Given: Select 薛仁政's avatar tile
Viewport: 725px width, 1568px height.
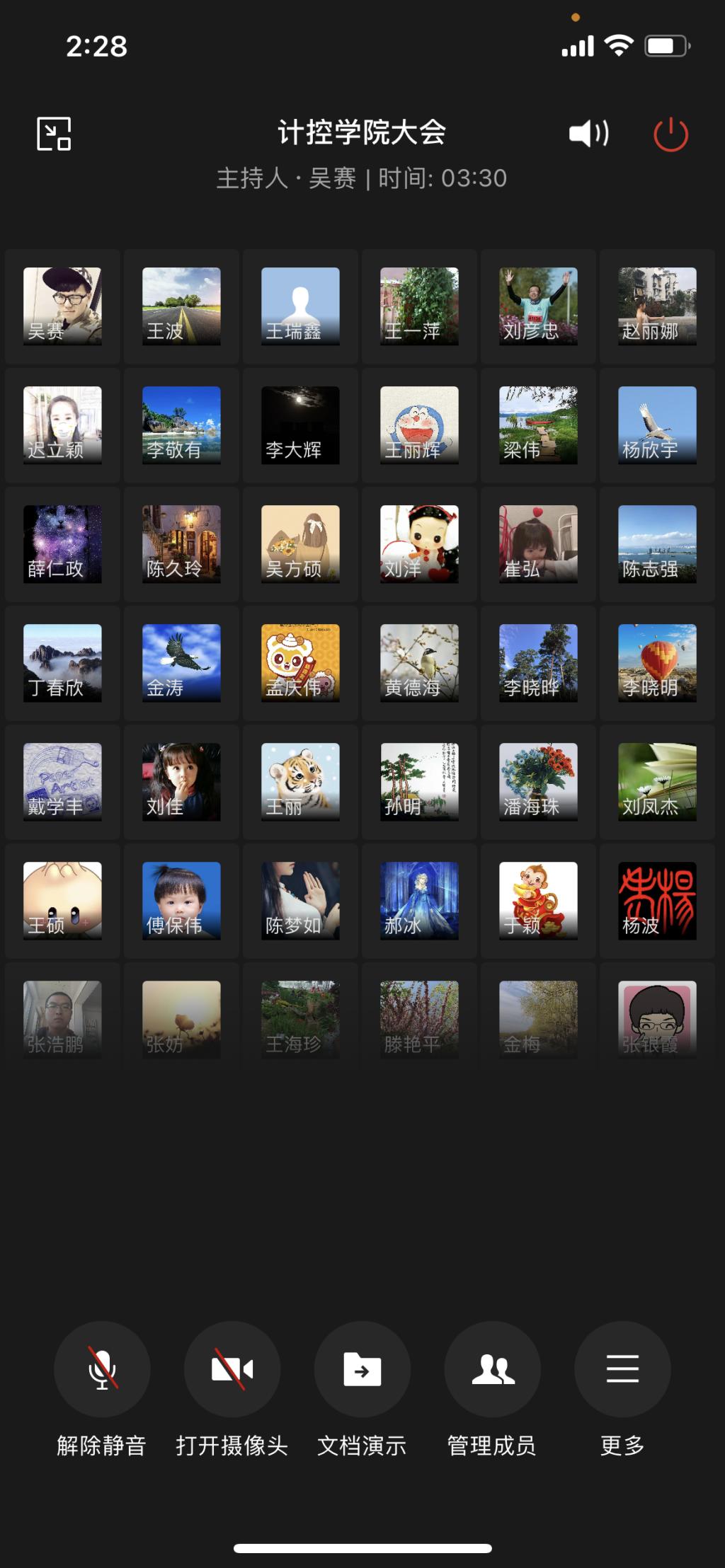Looking at the screenshot, I should click(x=62, y=544).
